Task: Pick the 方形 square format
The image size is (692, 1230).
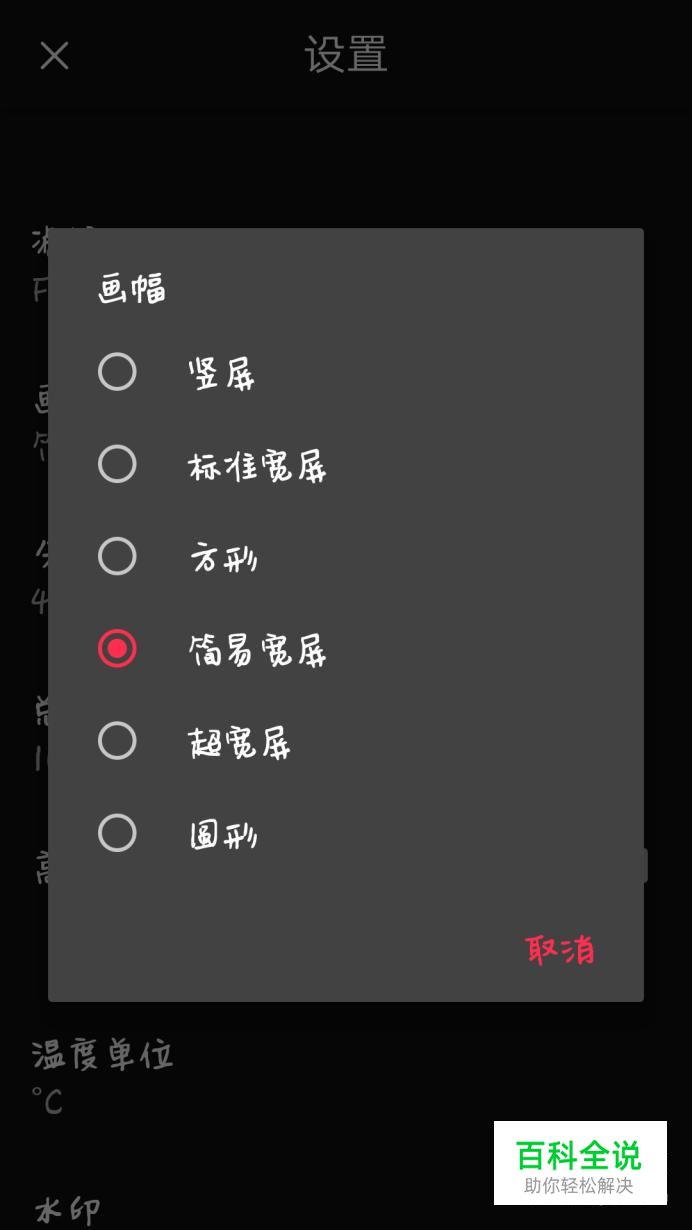Action: point(346,557)
